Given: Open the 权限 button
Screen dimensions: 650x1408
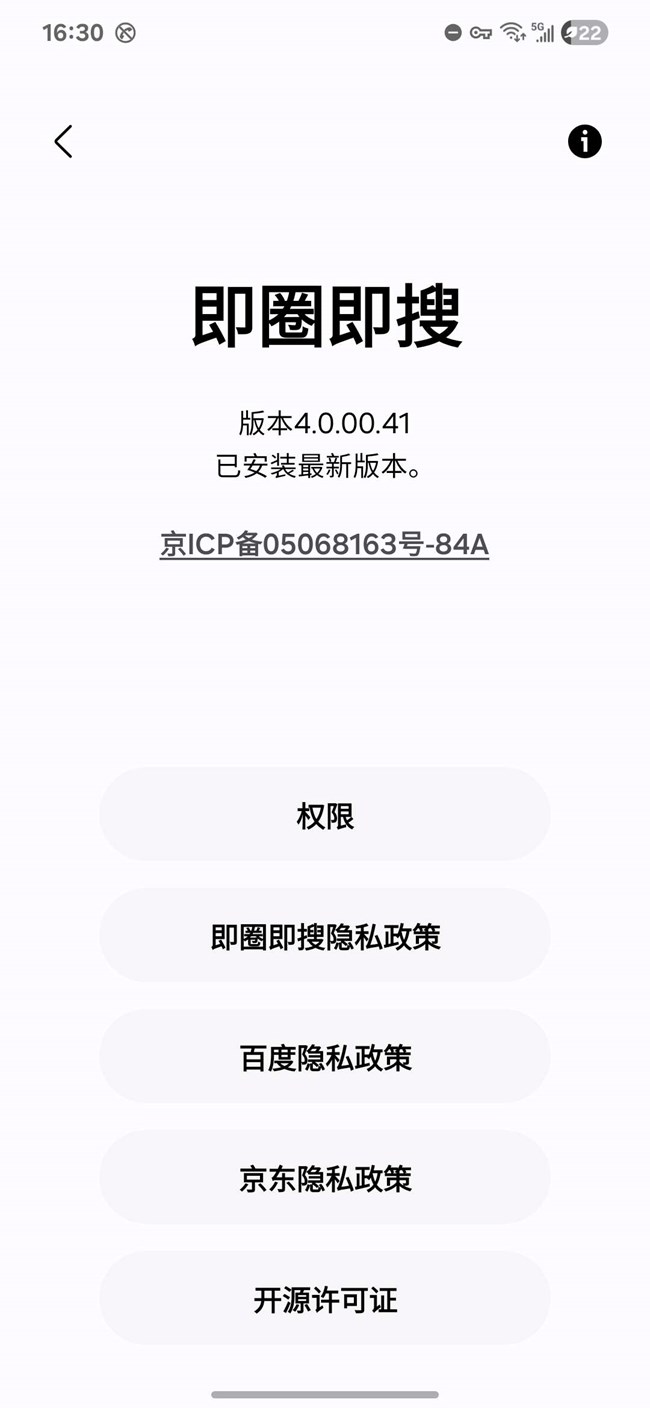Looking at the screenshot, I should point(325,815).
